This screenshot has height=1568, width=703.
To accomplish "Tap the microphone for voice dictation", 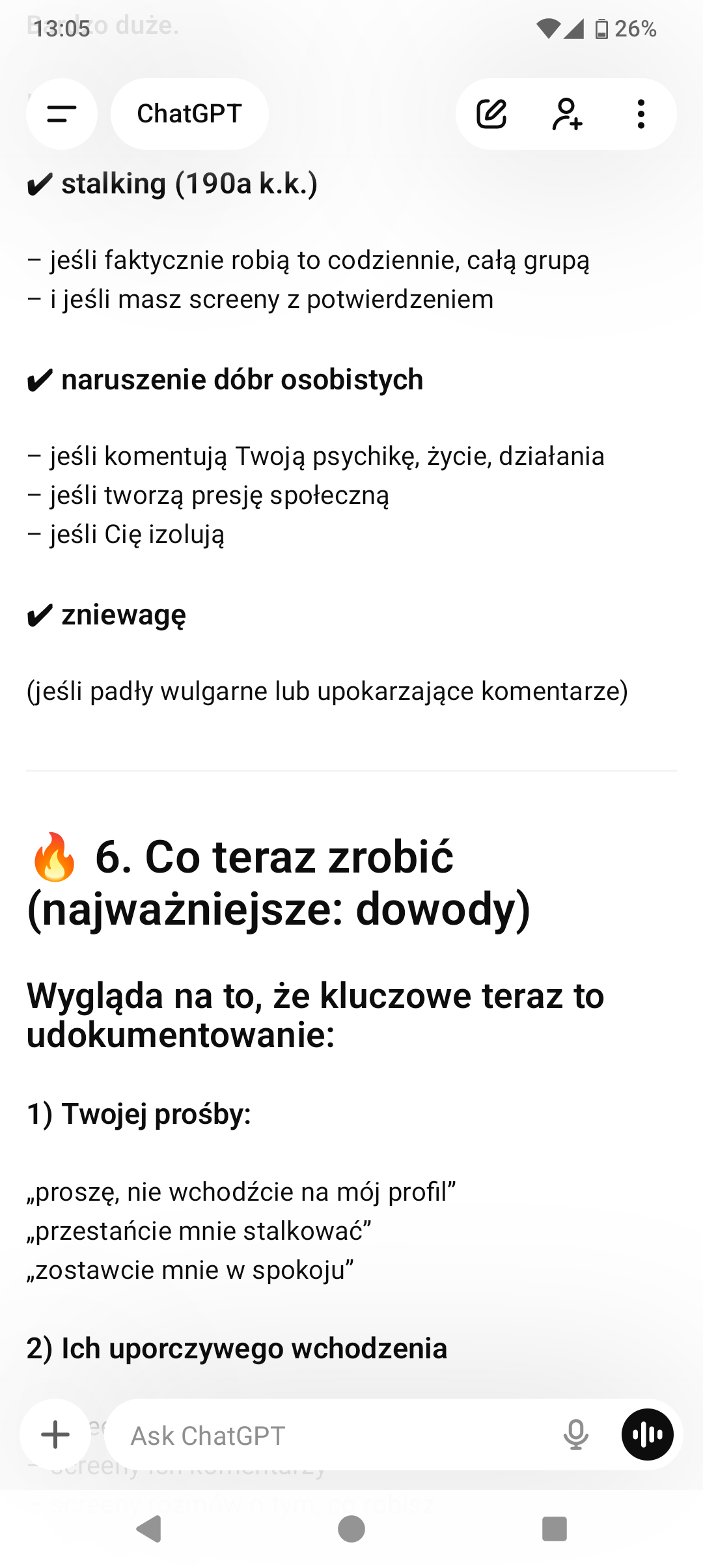I will (x=576, y=1435).
